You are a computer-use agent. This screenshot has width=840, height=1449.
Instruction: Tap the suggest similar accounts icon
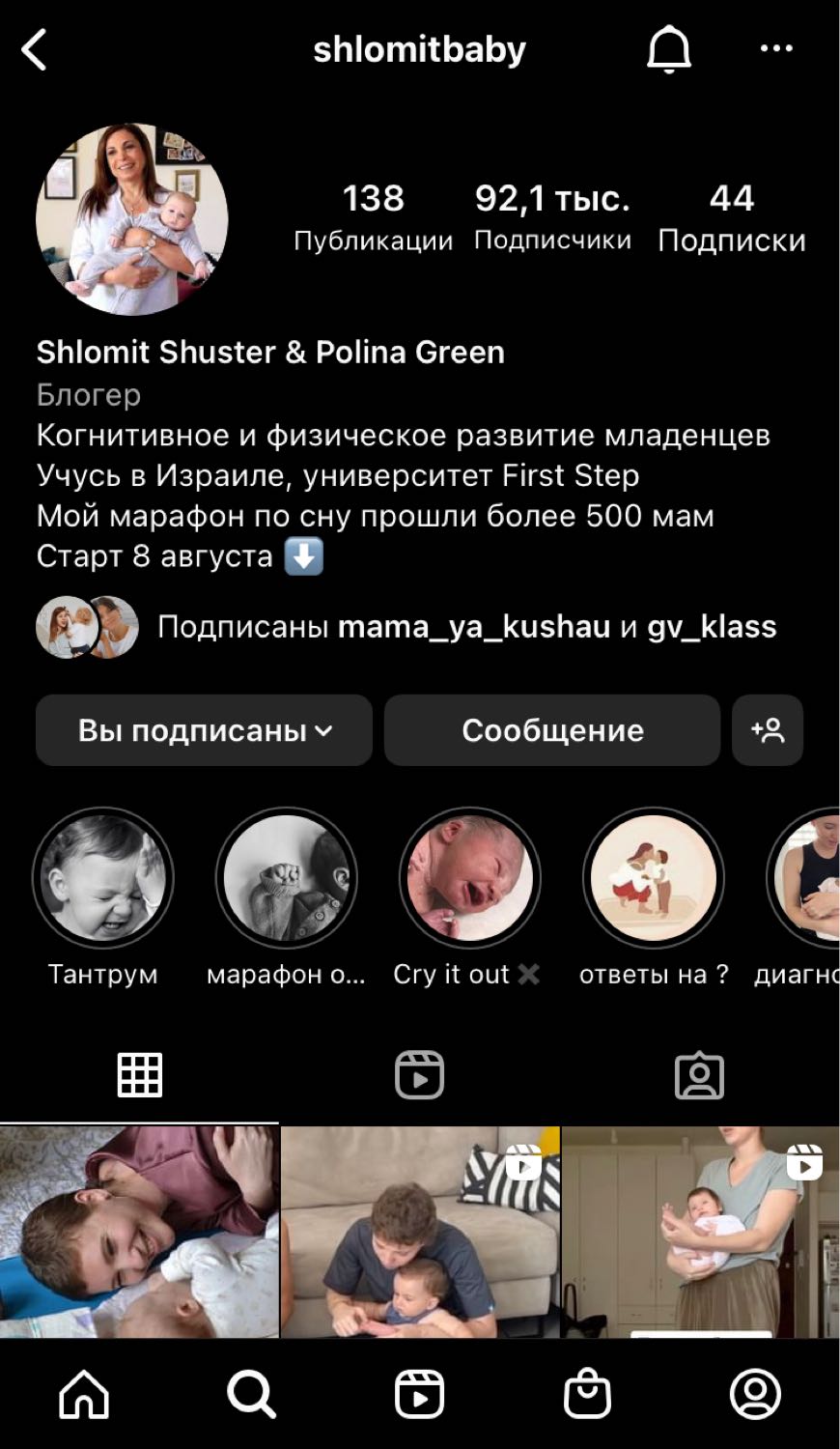[768, 730]
